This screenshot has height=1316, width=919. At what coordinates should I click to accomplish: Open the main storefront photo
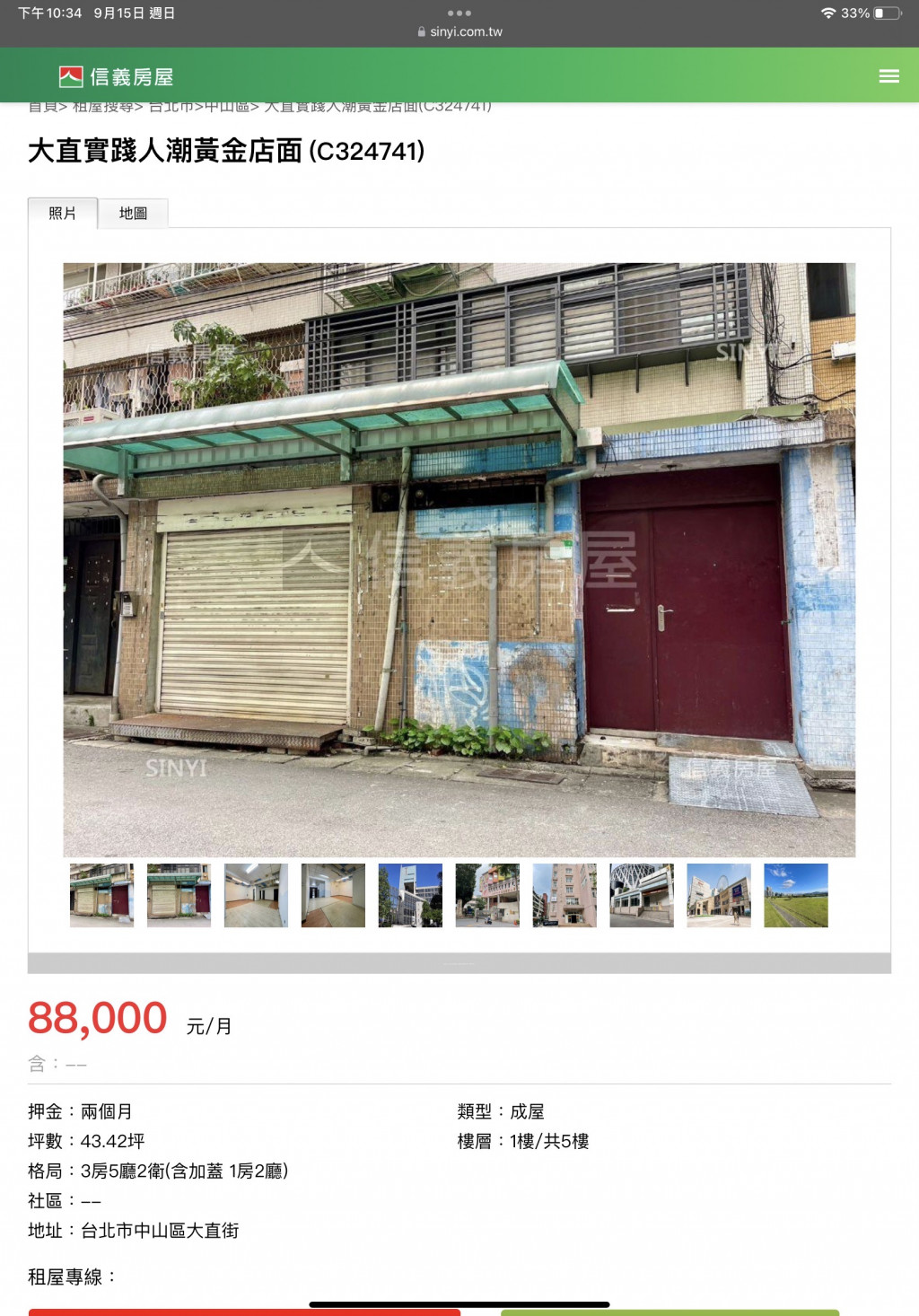pyautogui.click(x=459, y=559)
